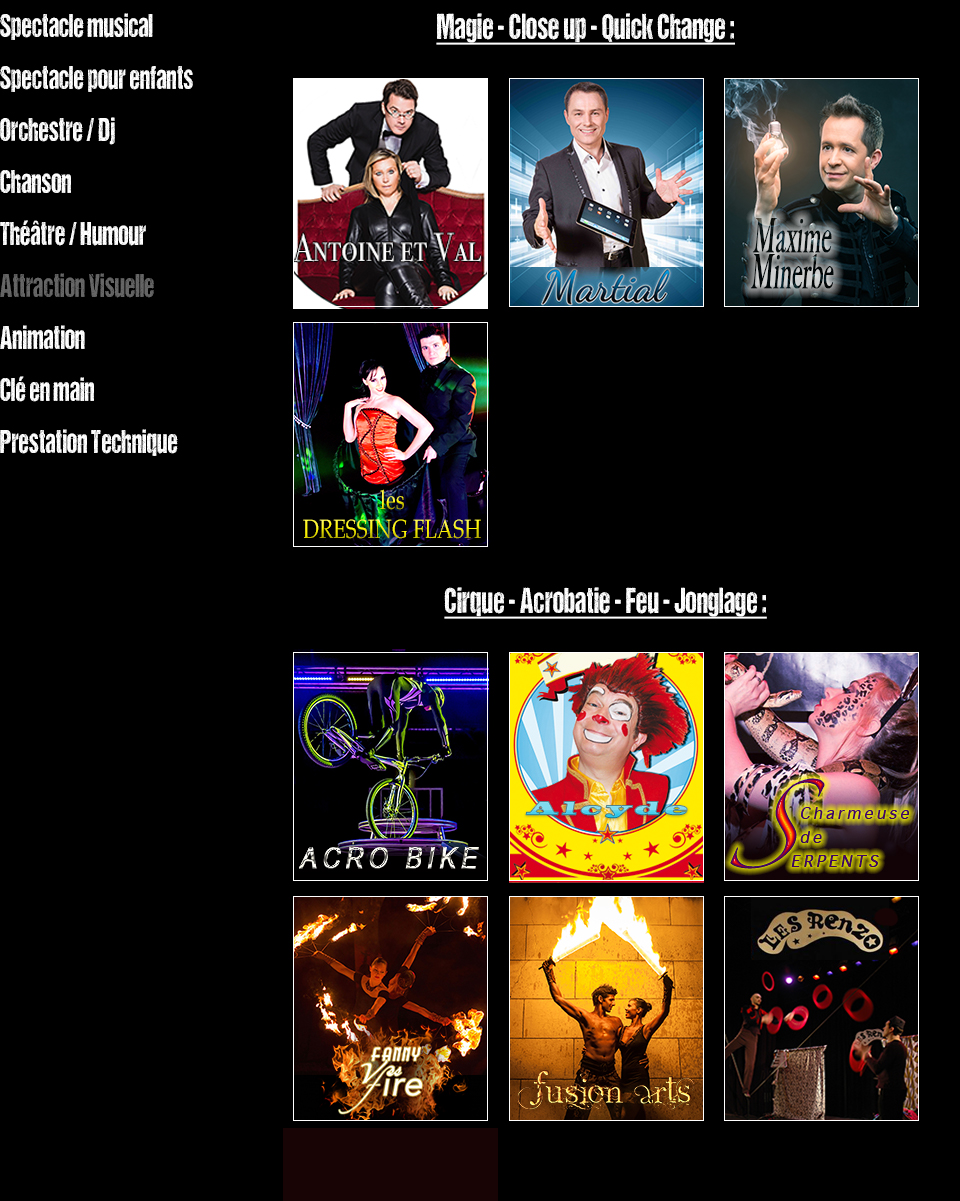Open the Spectacle musical menu item
This screenshot has width=960, height=1201.
click(x=76, y=27)
